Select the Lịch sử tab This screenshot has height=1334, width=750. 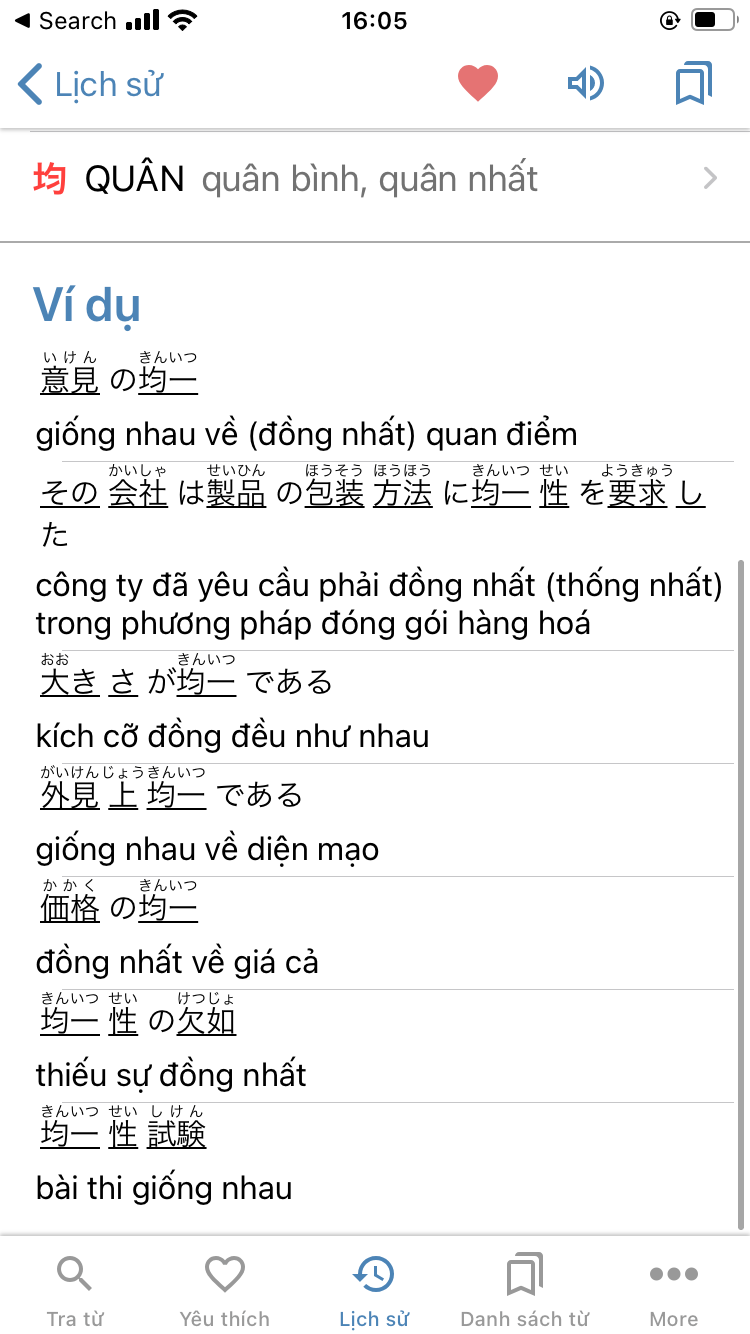[374, 1290]
